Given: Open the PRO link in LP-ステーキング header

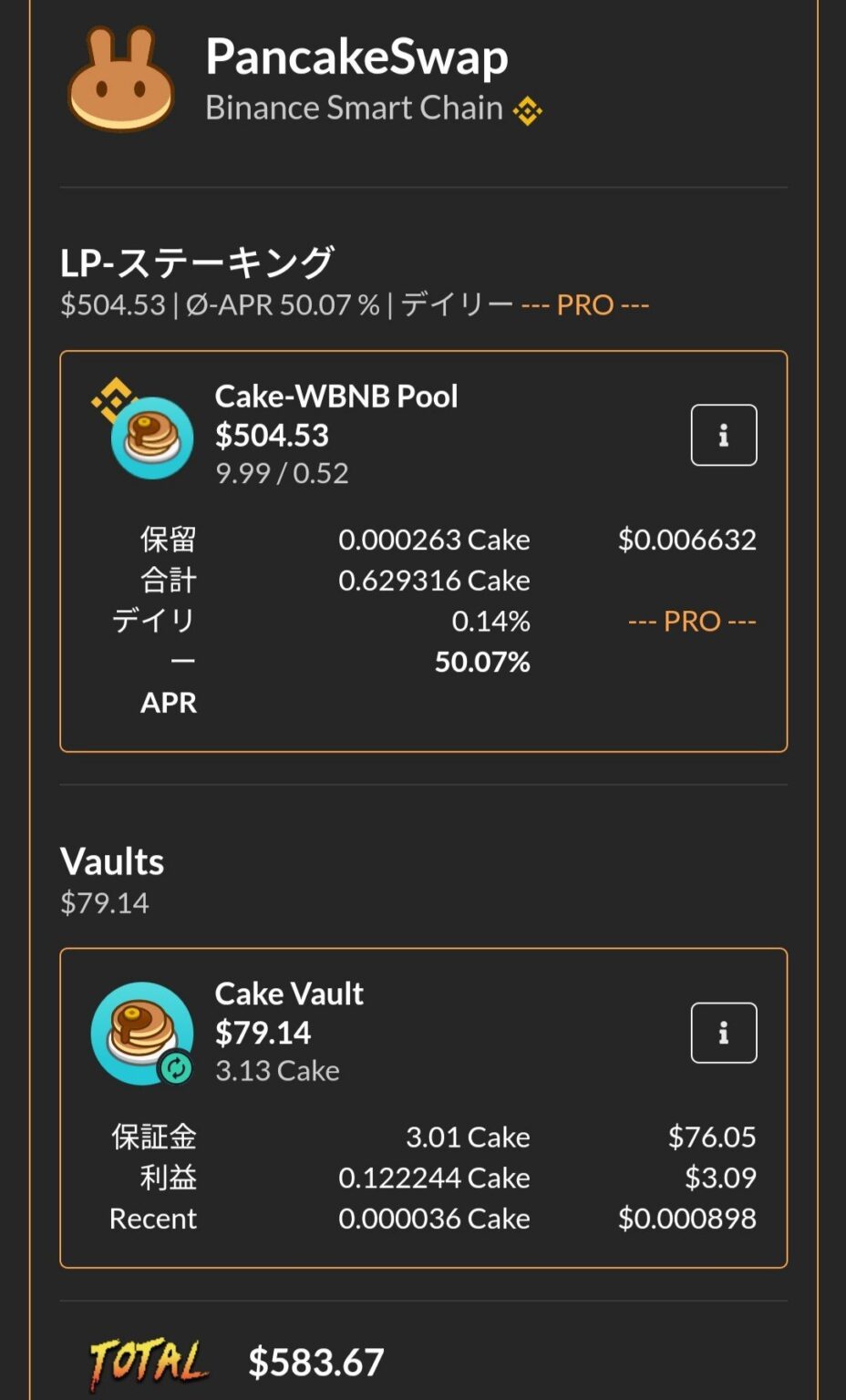Looking at the screenshot, I should coord(583,304).
